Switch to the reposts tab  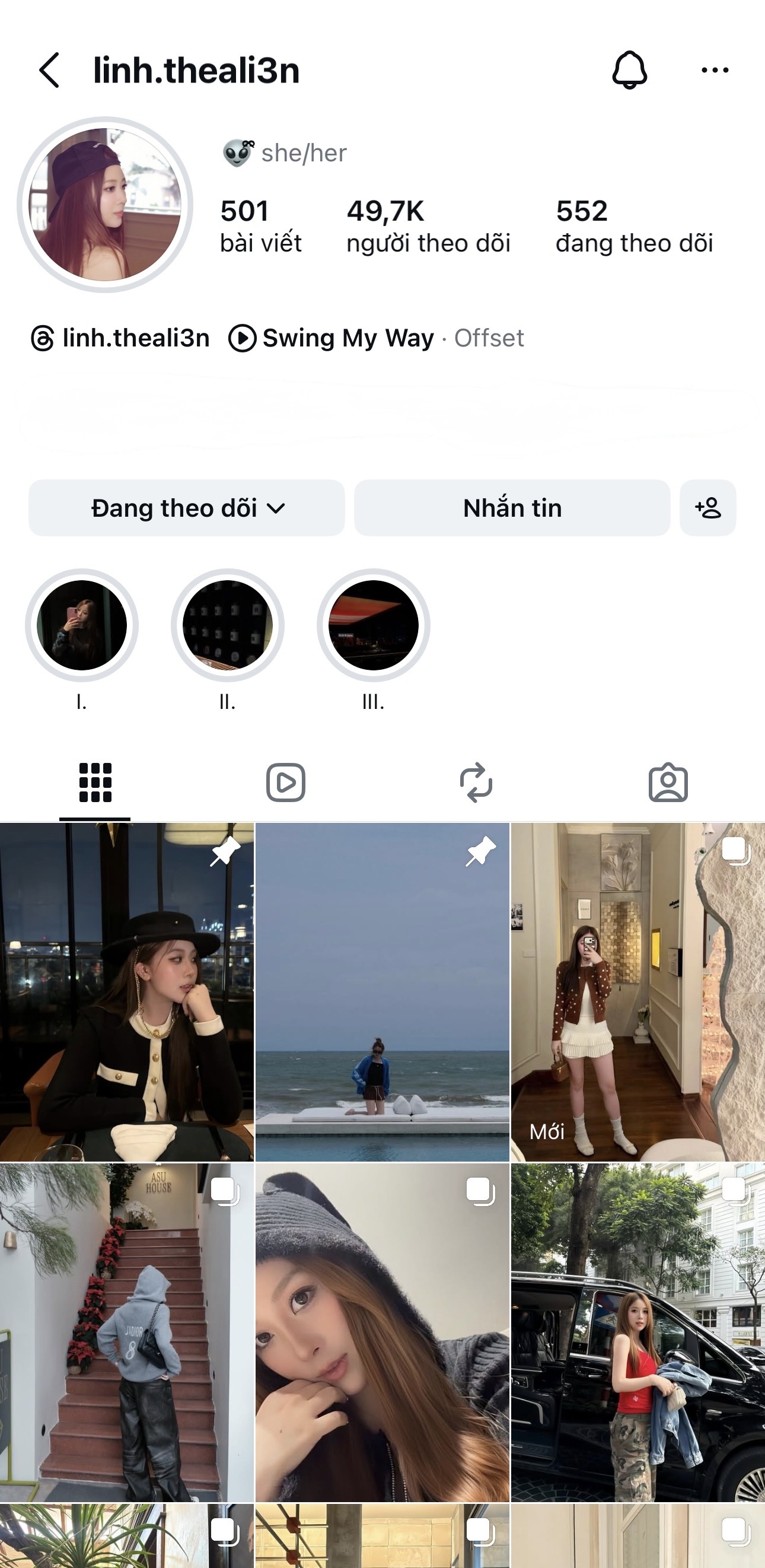click(x=476, y=783)
